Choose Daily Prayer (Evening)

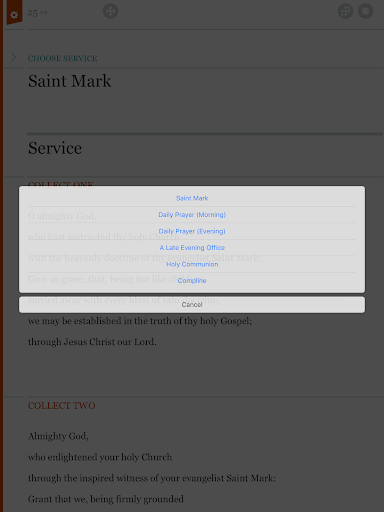point(192,231)
